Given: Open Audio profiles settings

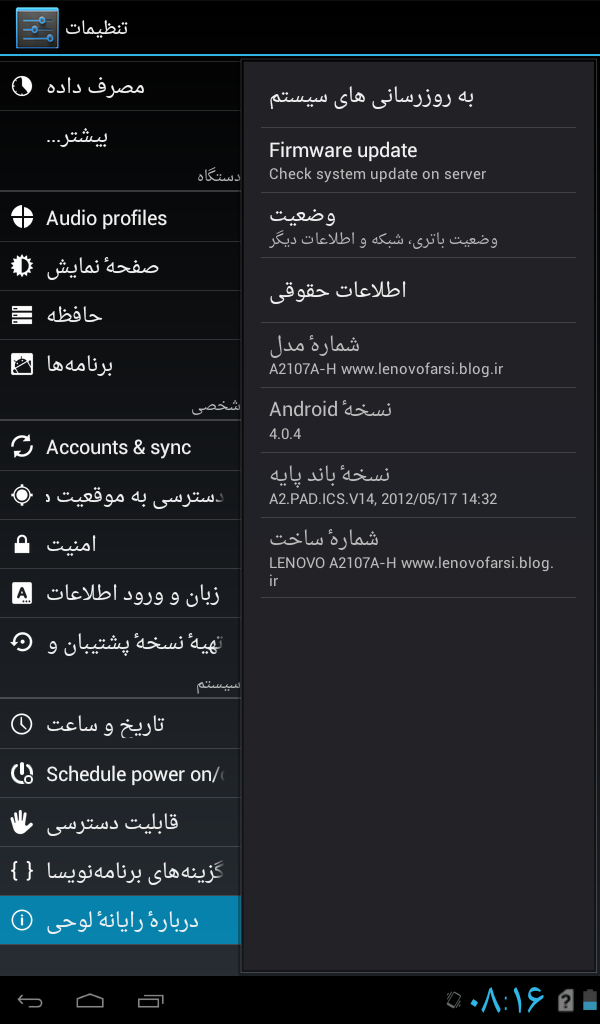Looking at the screenshot, I should [x=120, y=217].
